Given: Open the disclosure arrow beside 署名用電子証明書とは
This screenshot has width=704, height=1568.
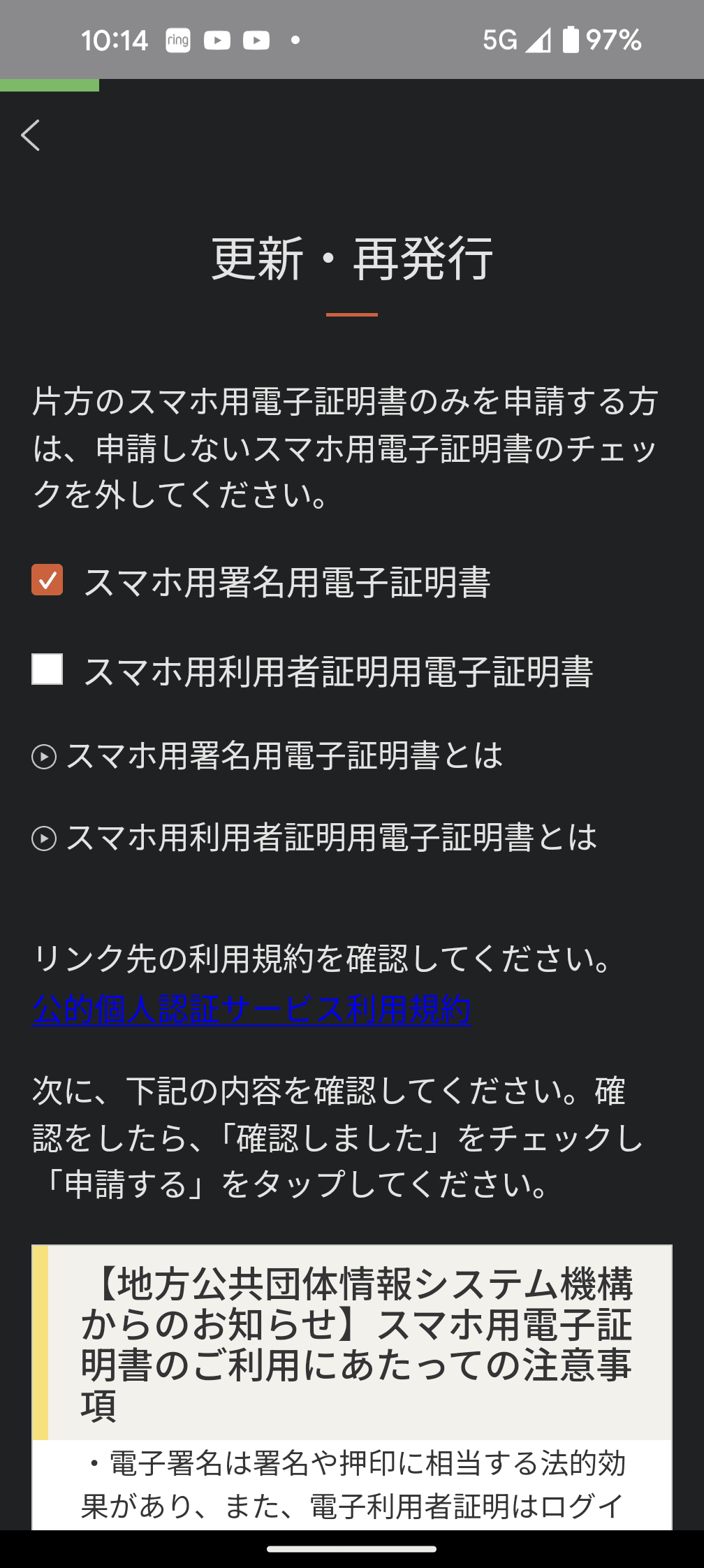Looking at the screenshot, I should [x=44, y=757].
